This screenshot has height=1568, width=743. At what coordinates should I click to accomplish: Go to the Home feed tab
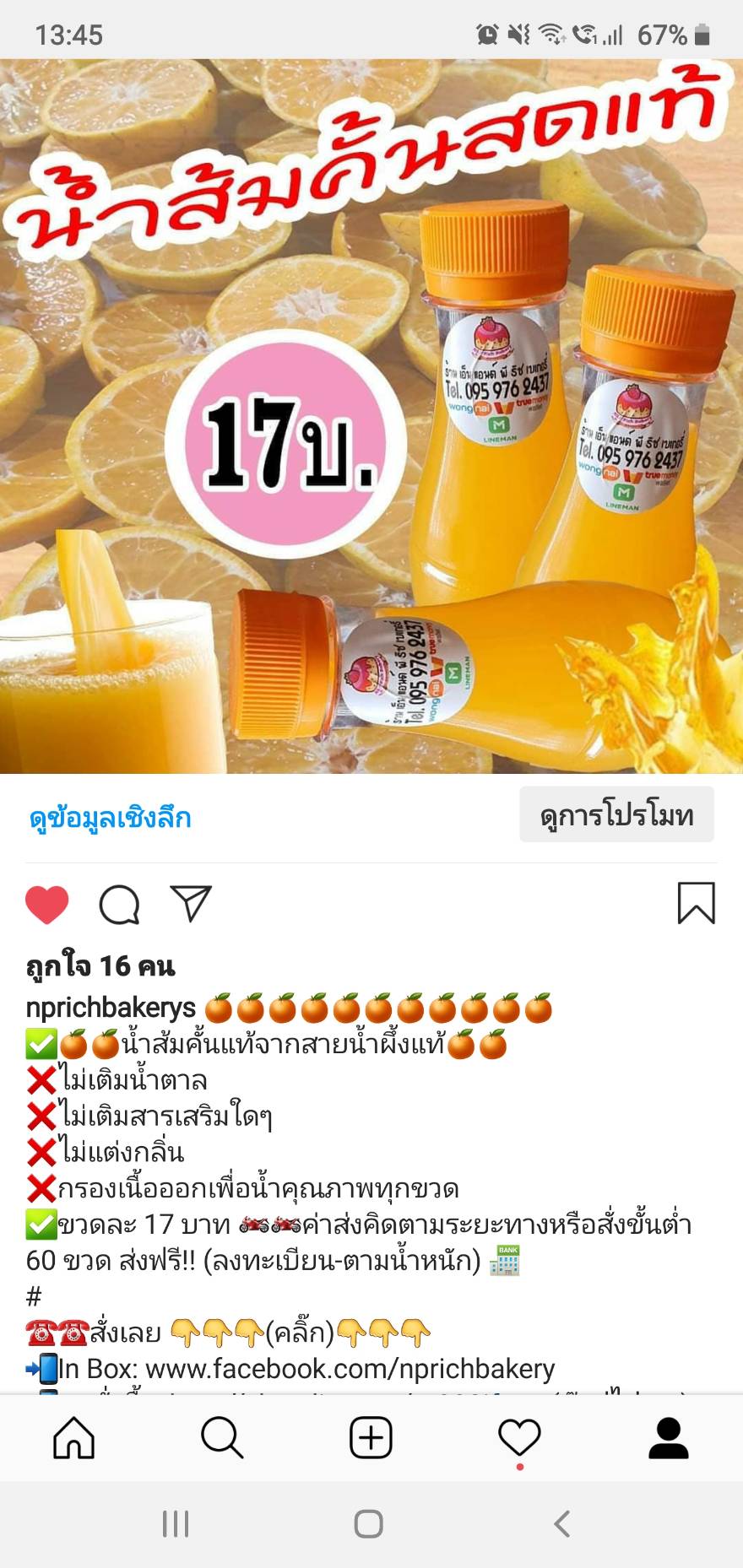click(x=74, y=1437)
